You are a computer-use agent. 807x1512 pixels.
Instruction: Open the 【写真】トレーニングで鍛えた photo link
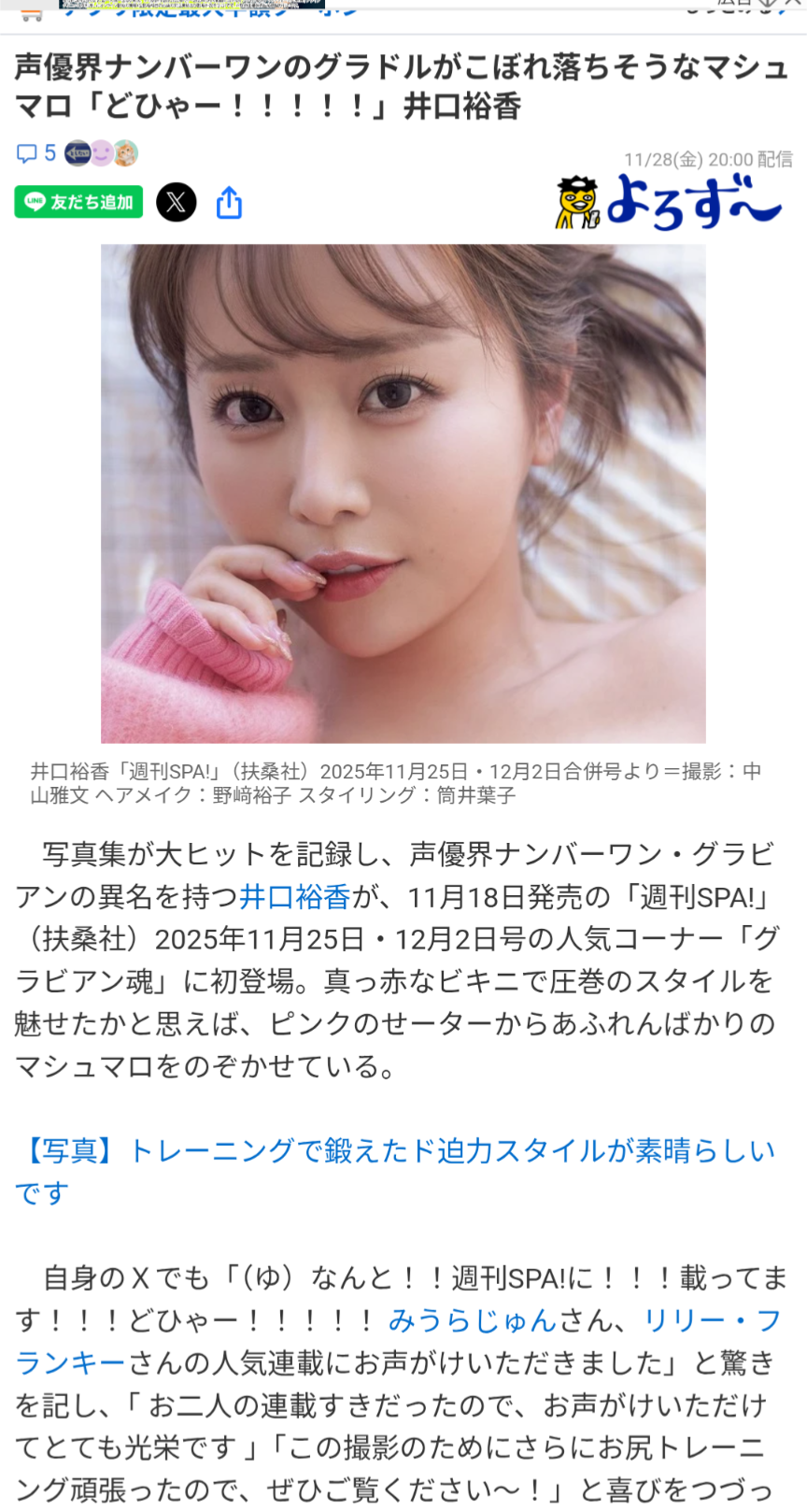(394, 1171)
